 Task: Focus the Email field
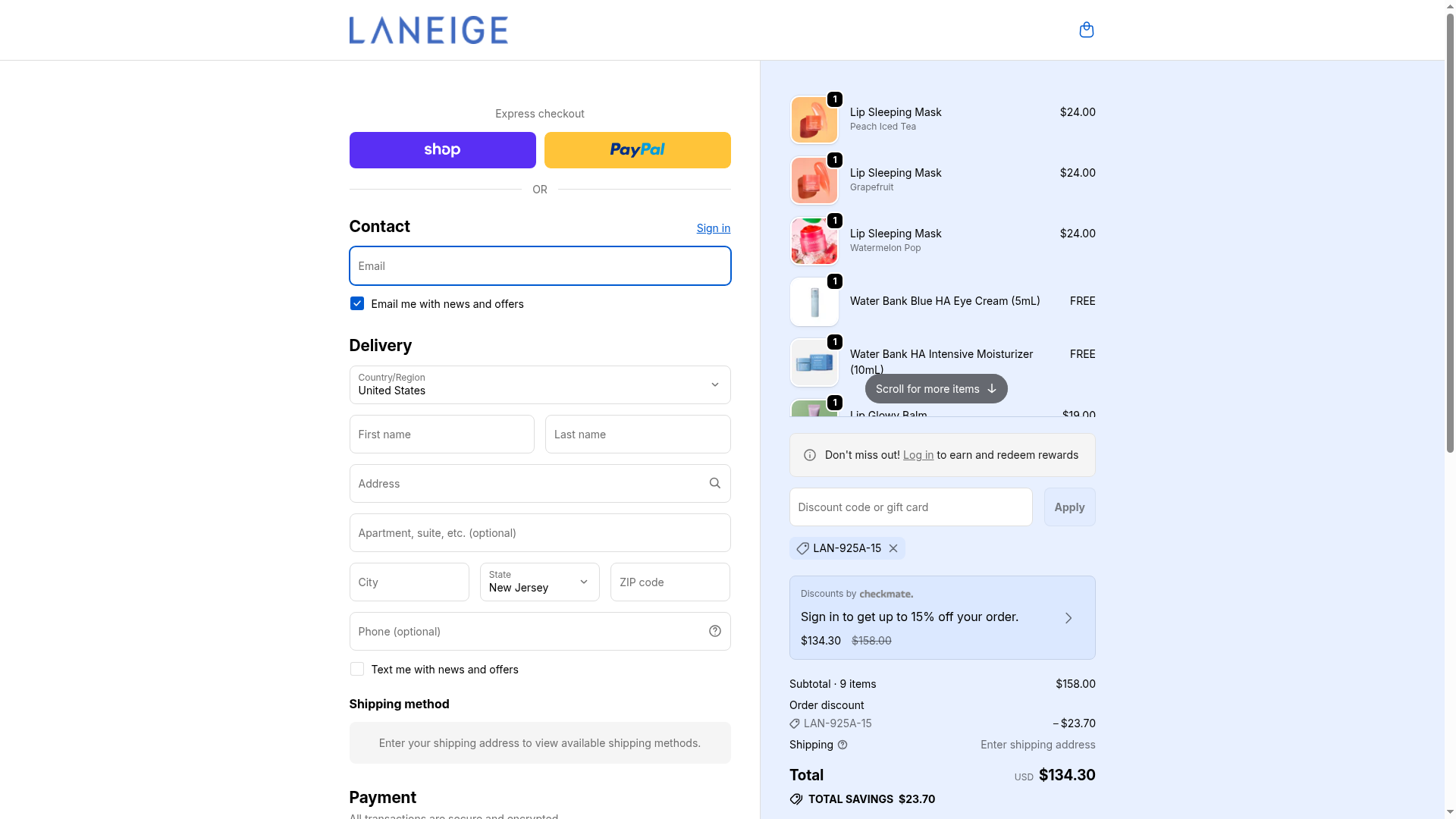click(539, 266)
